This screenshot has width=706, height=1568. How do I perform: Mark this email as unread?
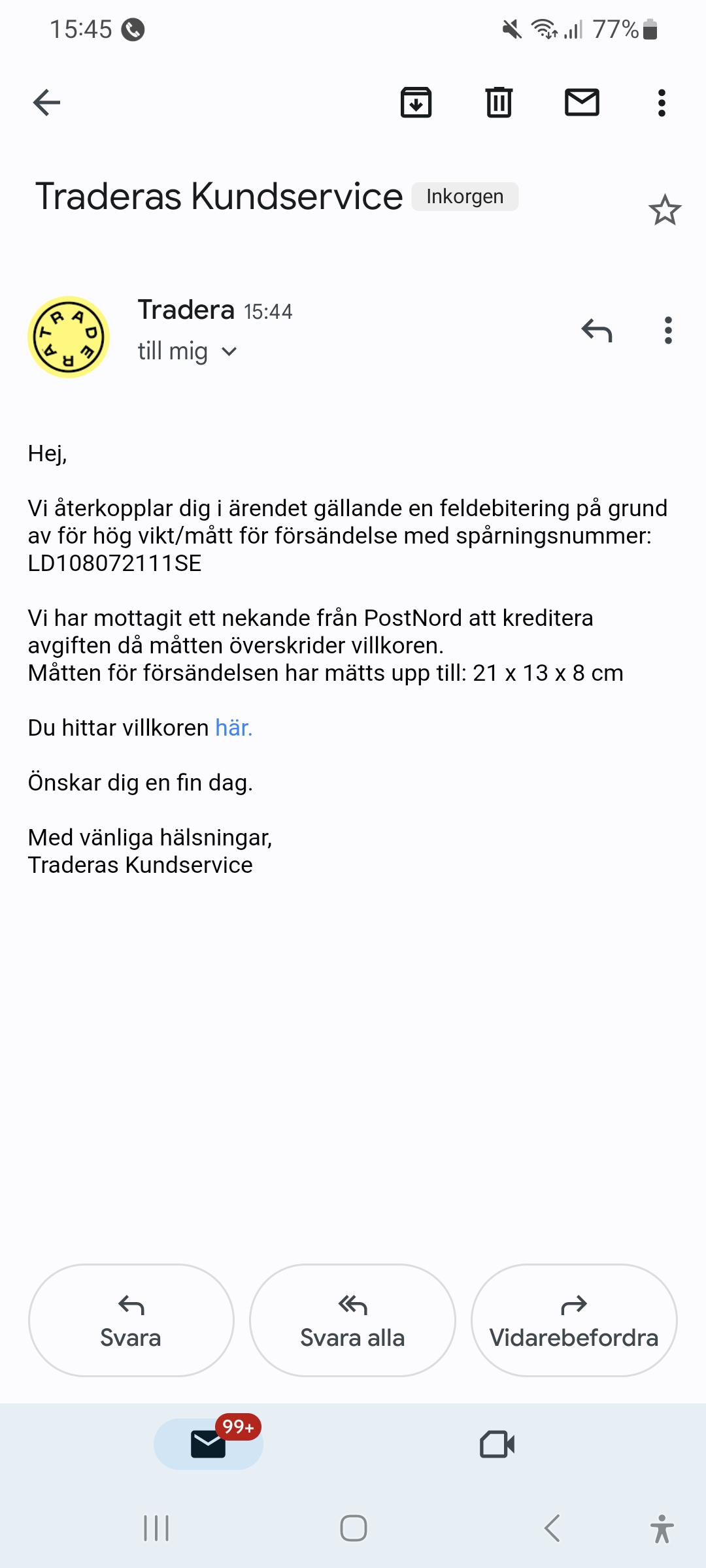pyautogui.click(x=582, y=103)
